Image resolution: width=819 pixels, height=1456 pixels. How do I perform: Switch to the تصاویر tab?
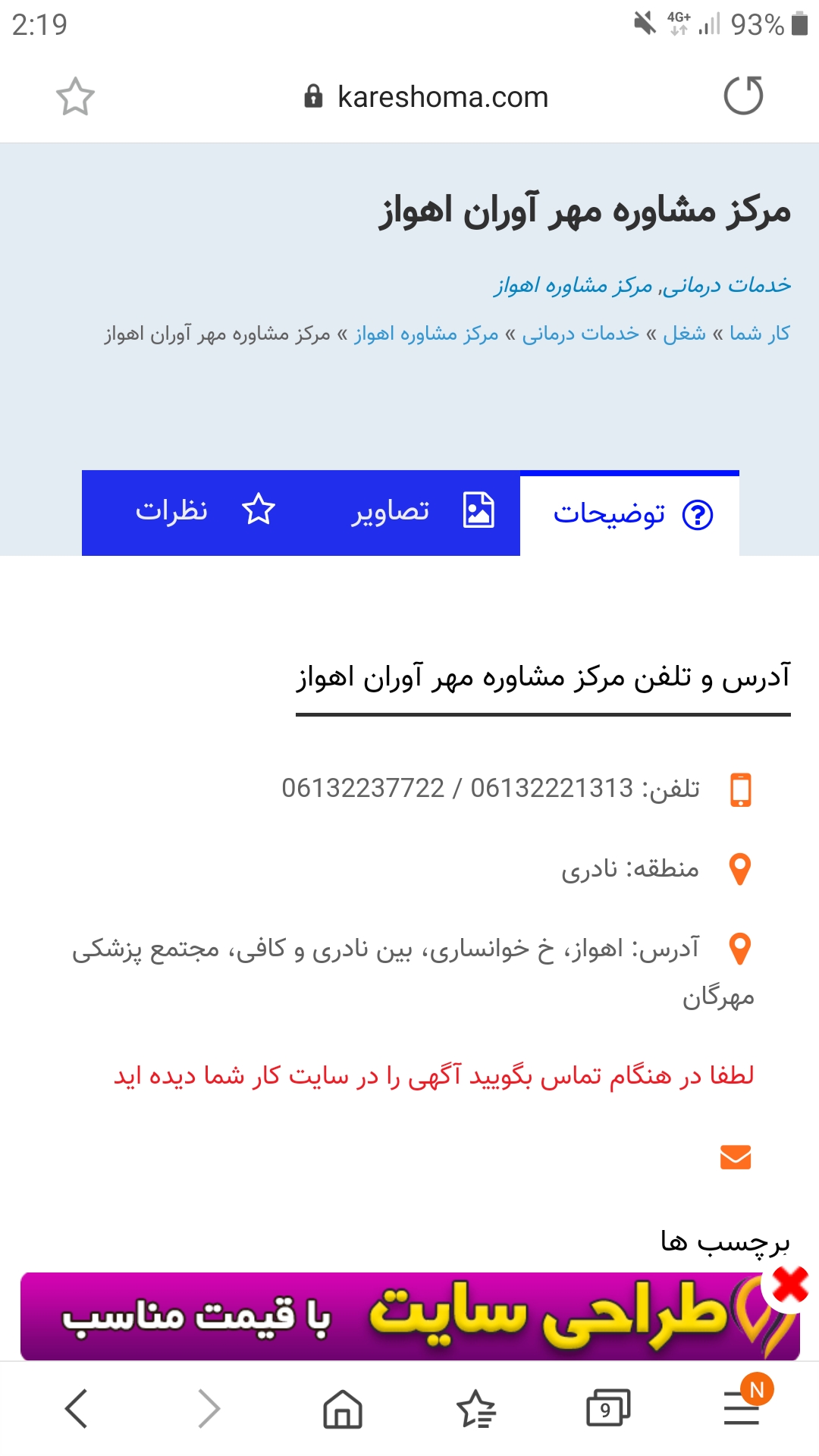coord(423,512)
